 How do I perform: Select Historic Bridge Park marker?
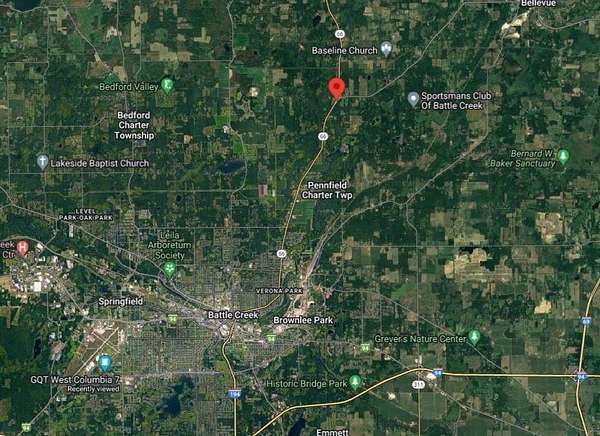tap(355, 382)
